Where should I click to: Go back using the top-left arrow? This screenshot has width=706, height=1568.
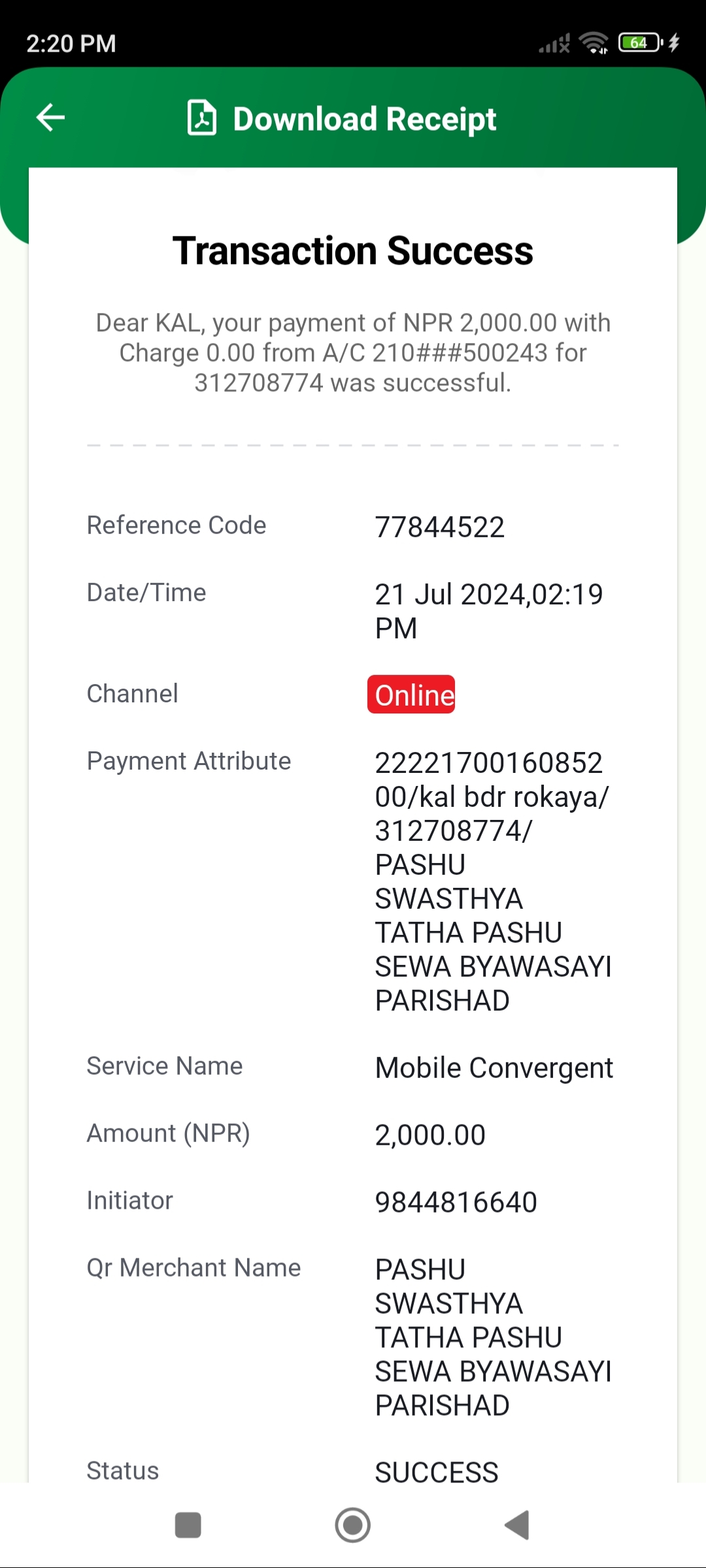(50, 118)
